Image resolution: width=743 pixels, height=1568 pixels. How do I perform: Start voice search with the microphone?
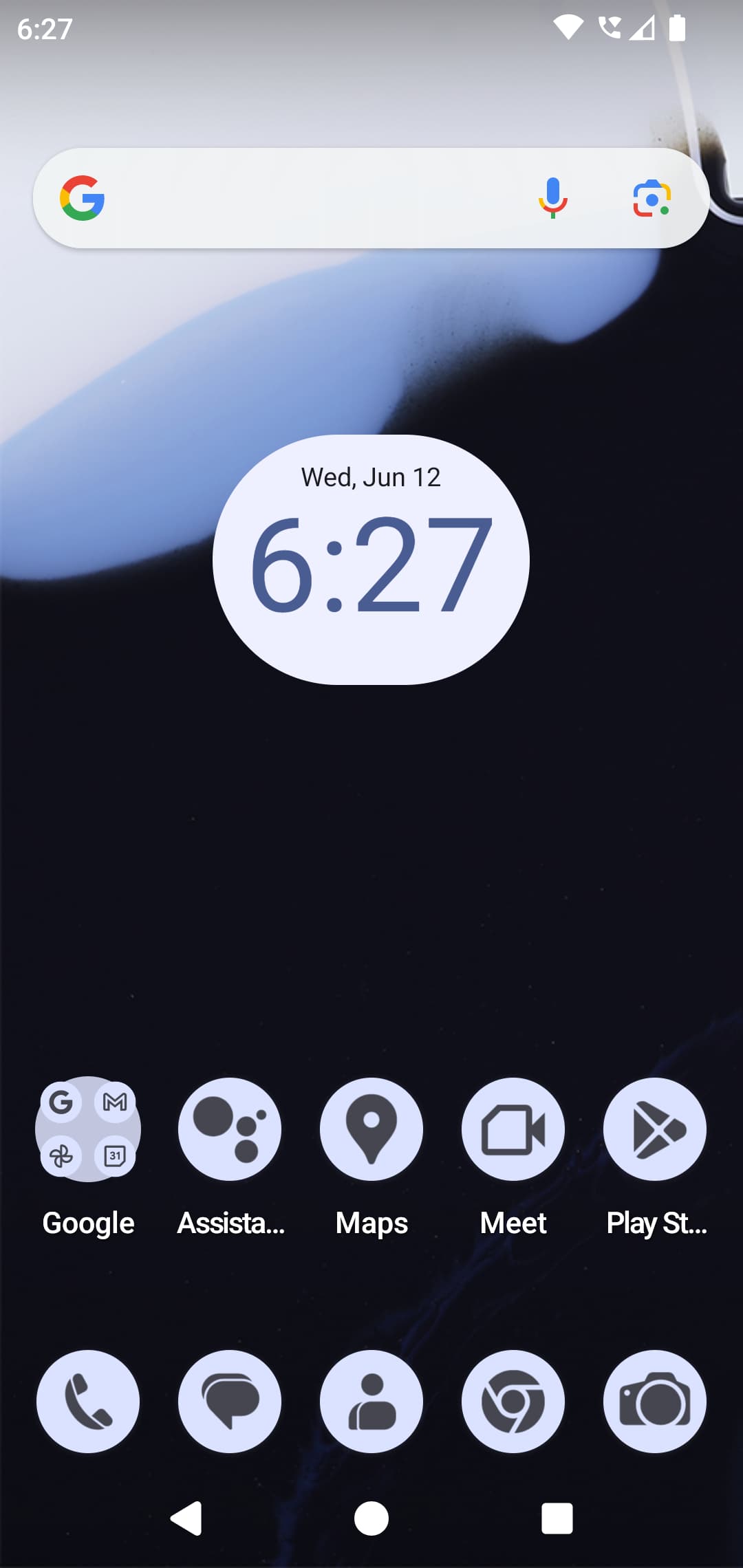point(553,198)
